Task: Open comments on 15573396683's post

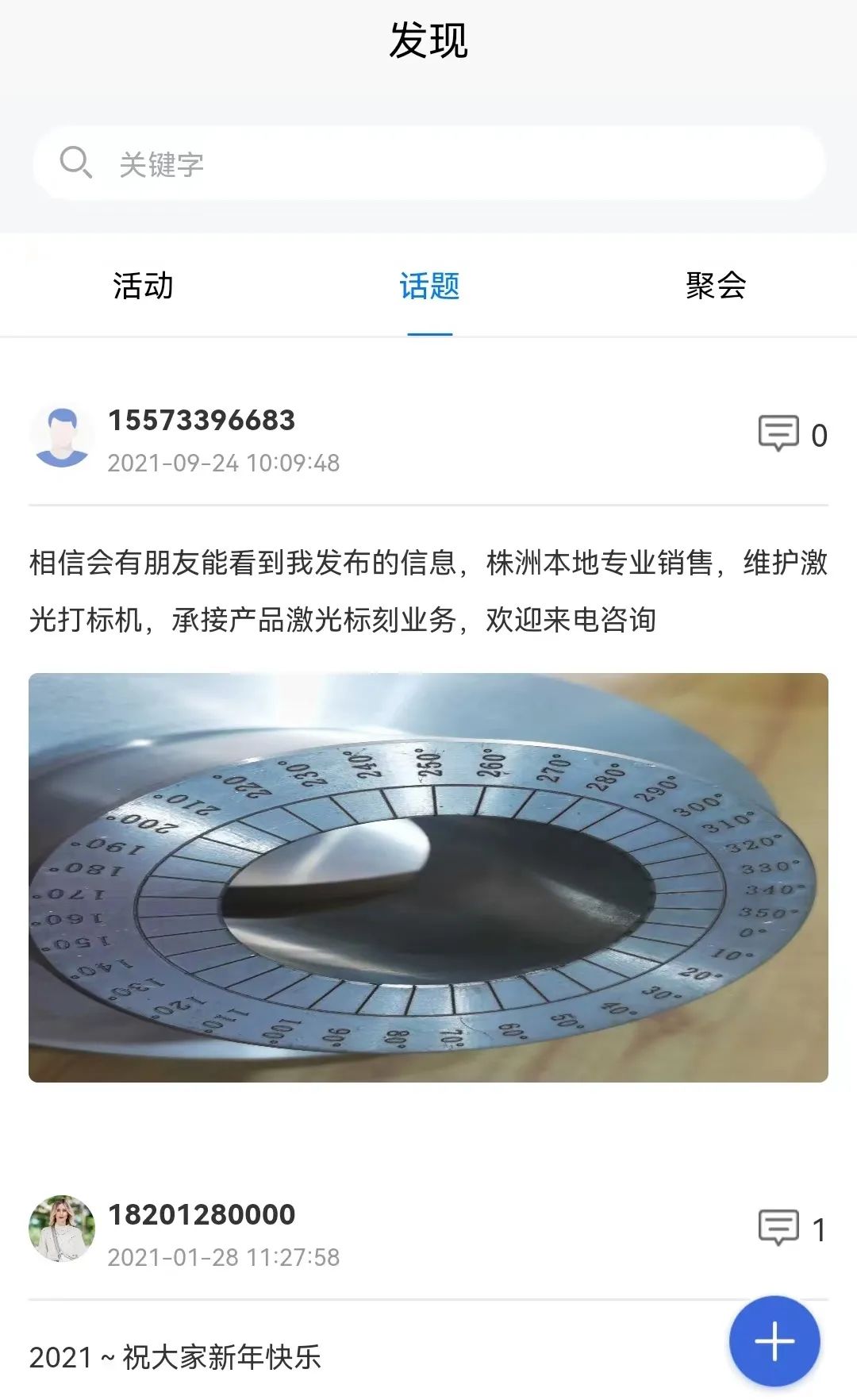Action: (x=792, y=434)
